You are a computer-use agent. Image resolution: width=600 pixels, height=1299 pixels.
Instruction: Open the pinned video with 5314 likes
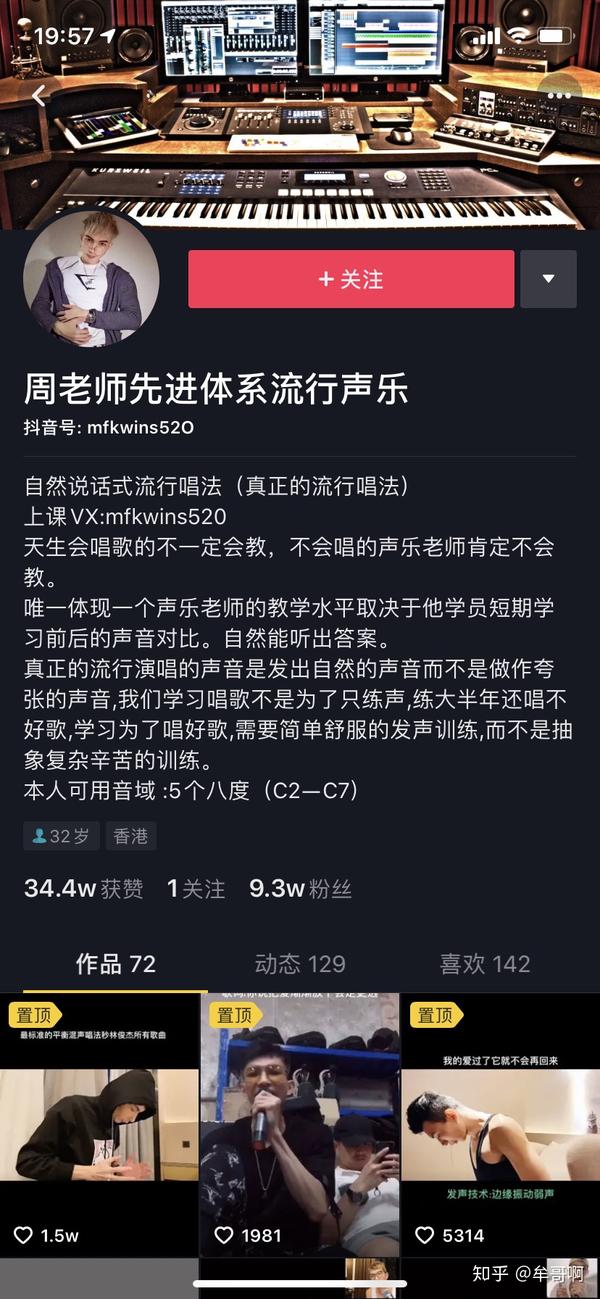coord(500,1125)
